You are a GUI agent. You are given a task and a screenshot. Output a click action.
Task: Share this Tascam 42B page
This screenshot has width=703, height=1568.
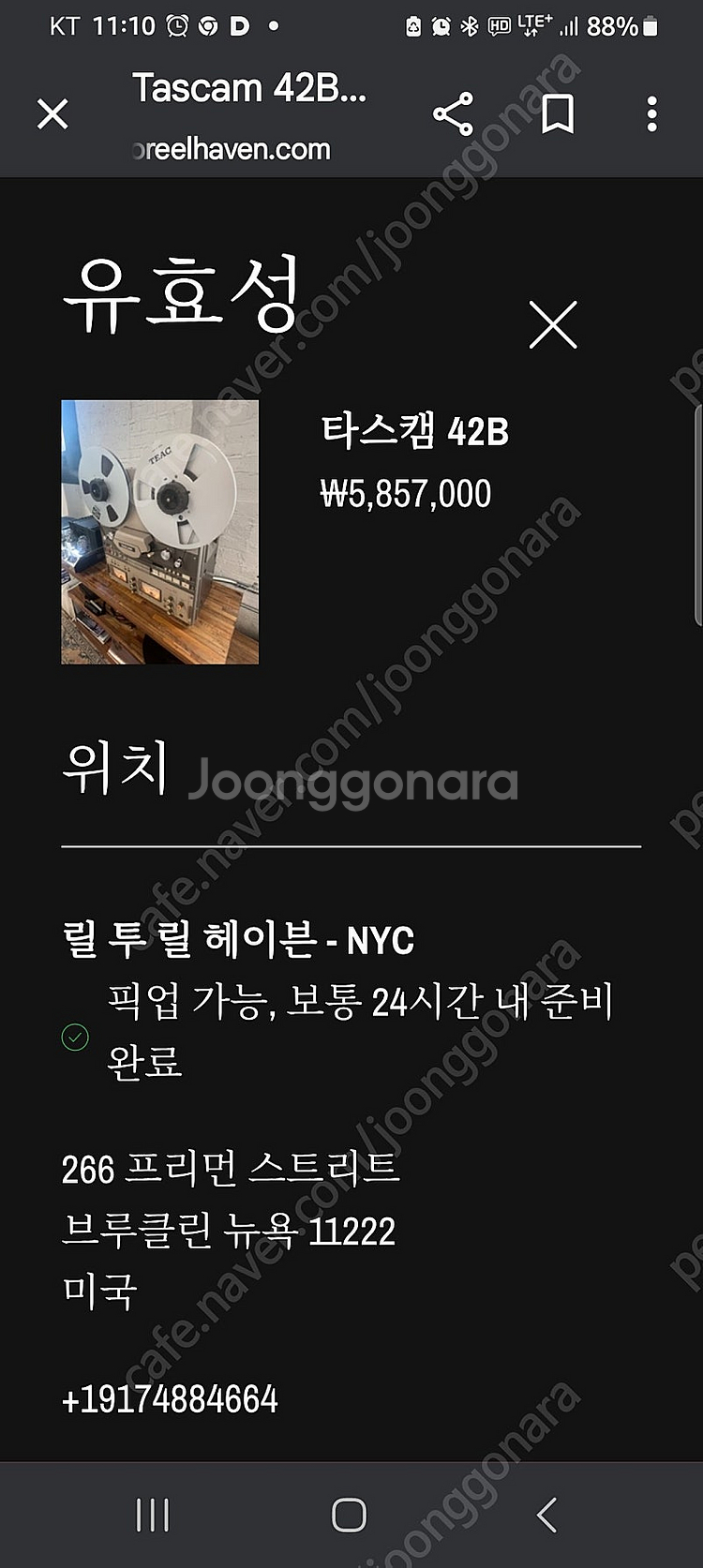click(453, 114)
